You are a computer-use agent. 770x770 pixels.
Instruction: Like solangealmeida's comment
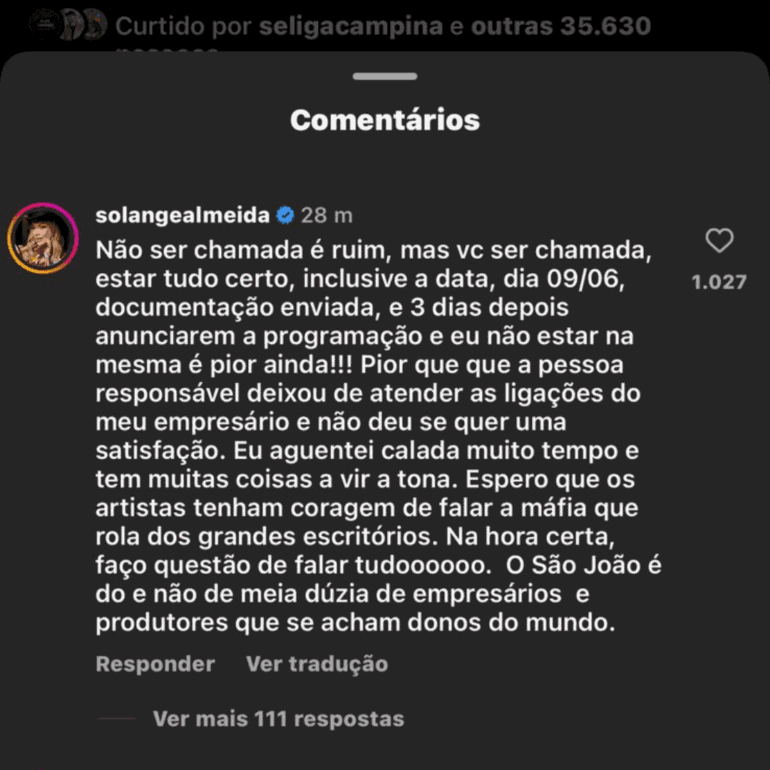[x=719, y=241]
